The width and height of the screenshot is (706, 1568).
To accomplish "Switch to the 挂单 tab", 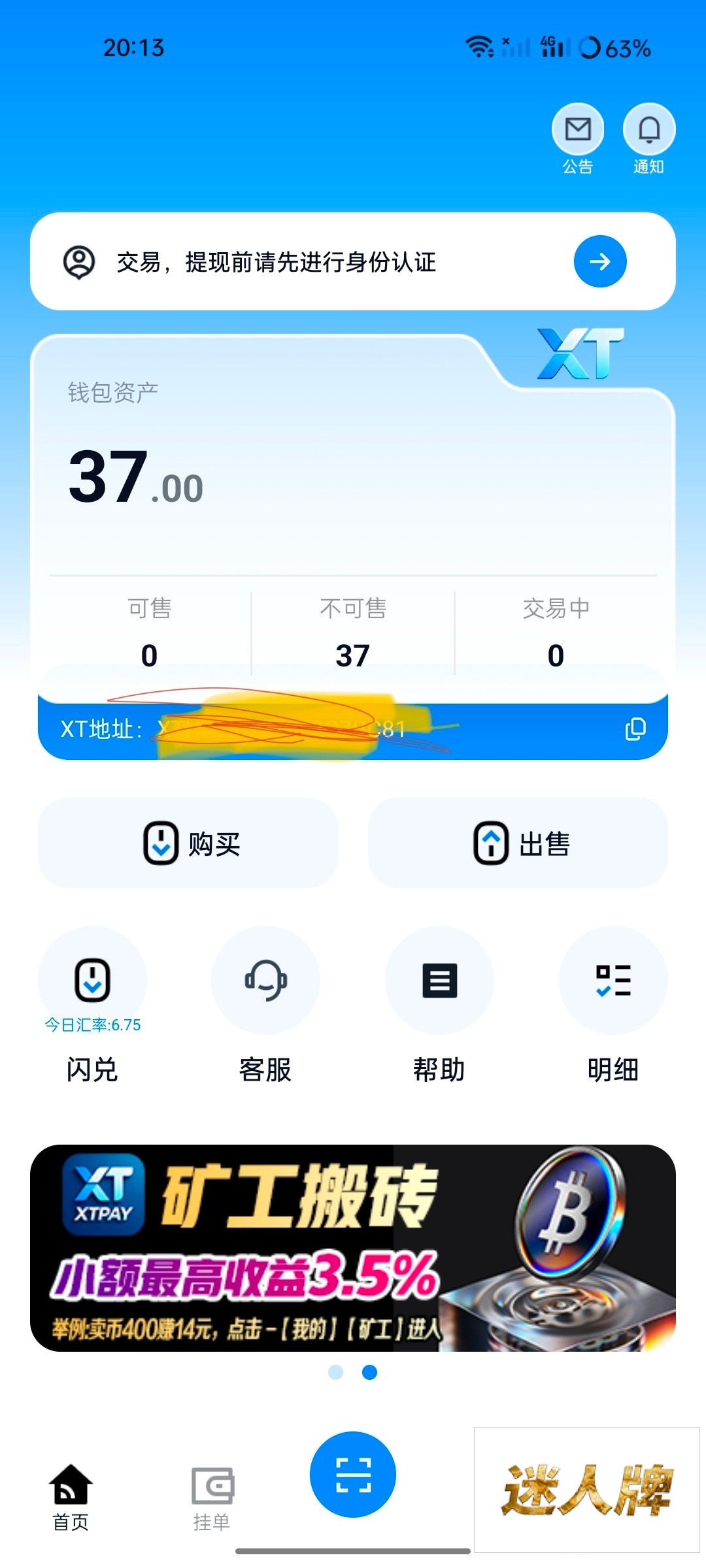I will [212, 1499].
